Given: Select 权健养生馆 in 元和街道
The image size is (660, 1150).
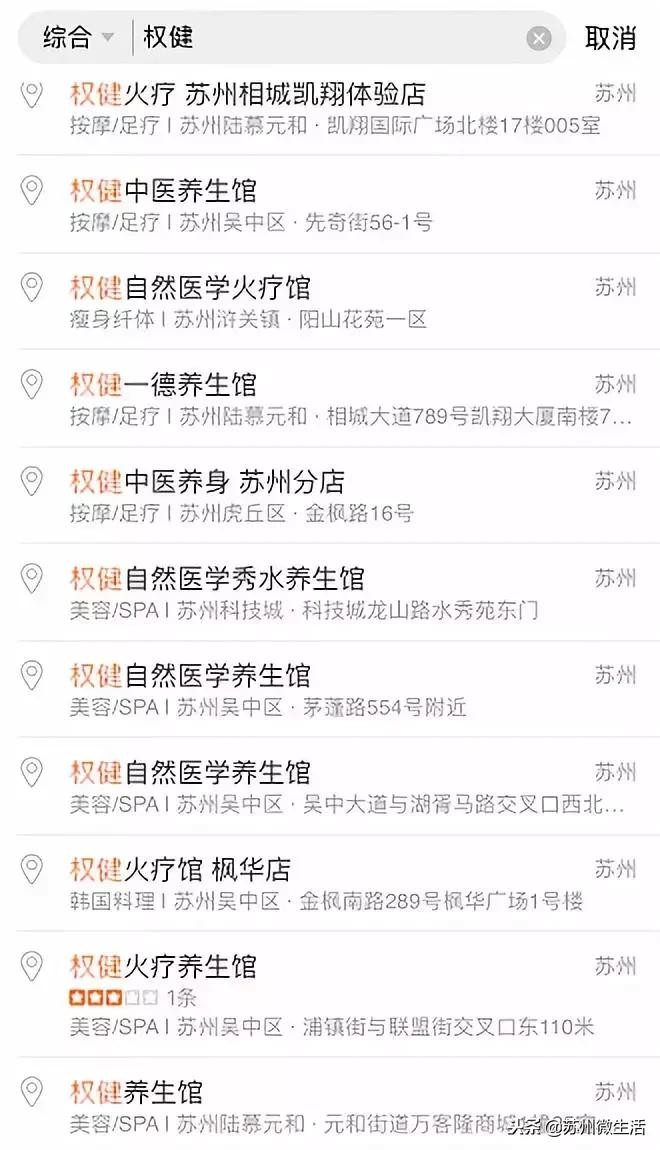Looking at the screenshot, I should [x=330, y=1105].
